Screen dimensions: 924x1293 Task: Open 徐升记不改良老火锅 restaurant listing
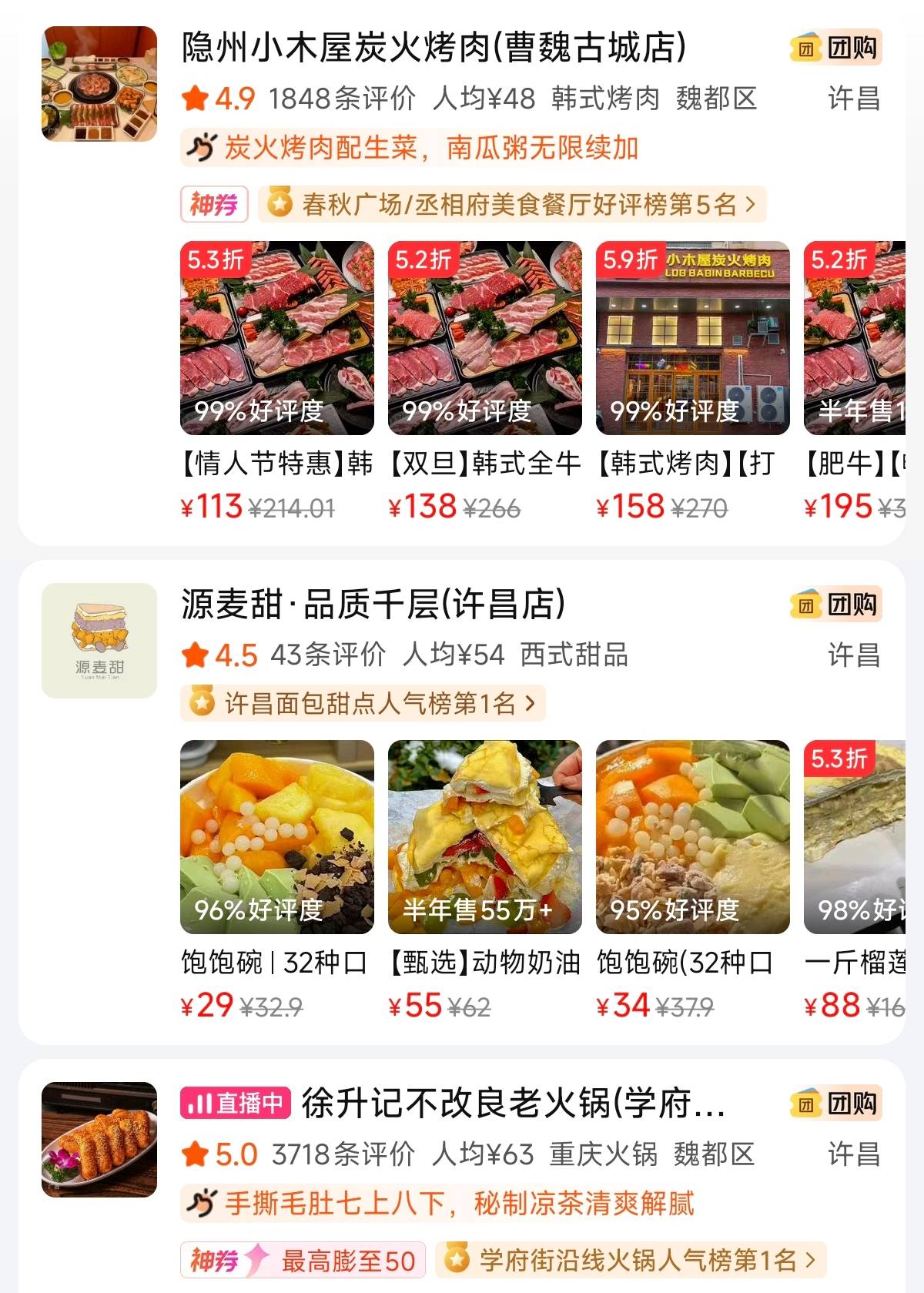(513, 1104)
